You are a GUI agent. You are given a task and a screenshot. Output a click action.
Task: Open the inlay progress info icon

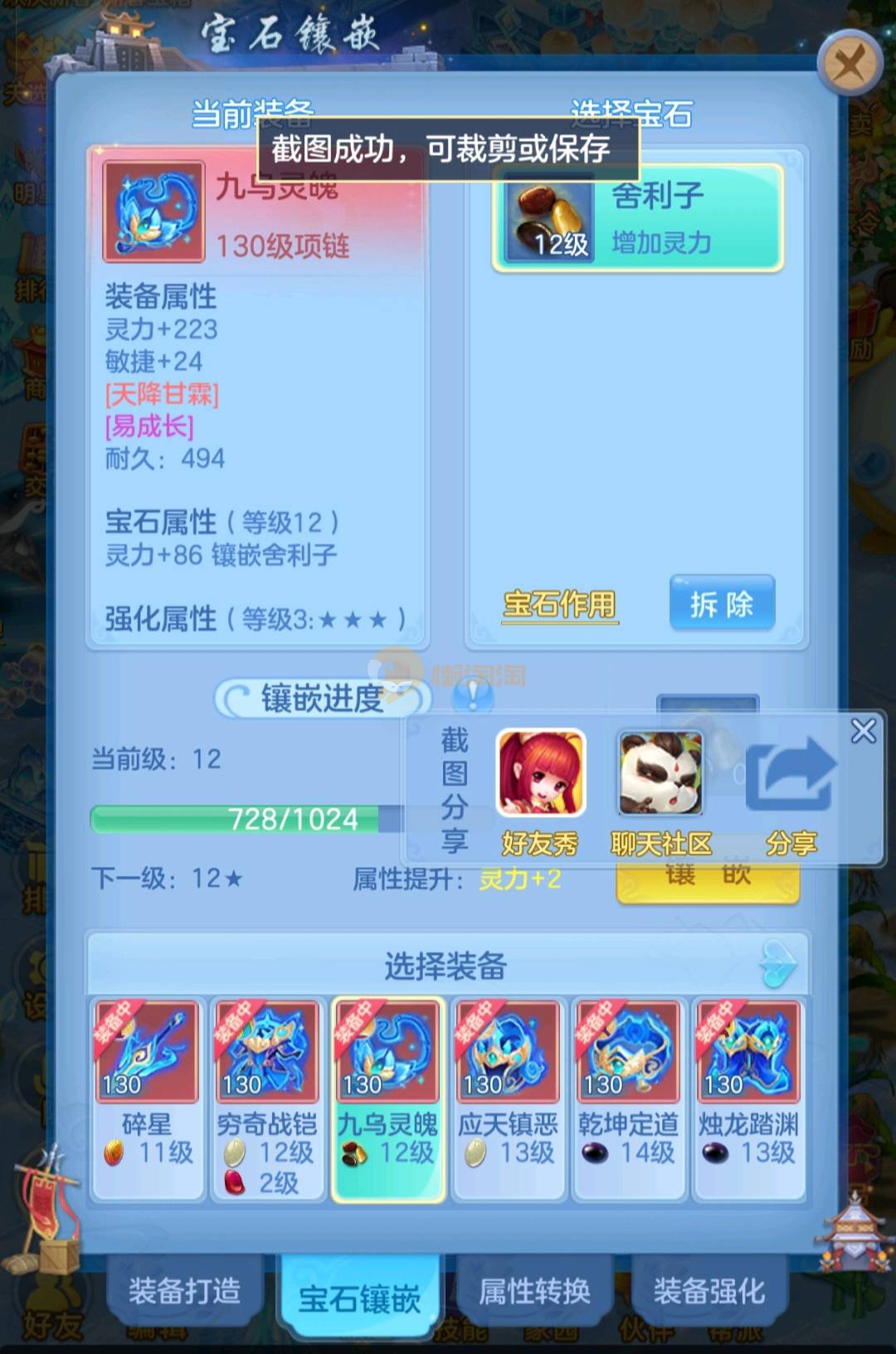tap(473, 694)
